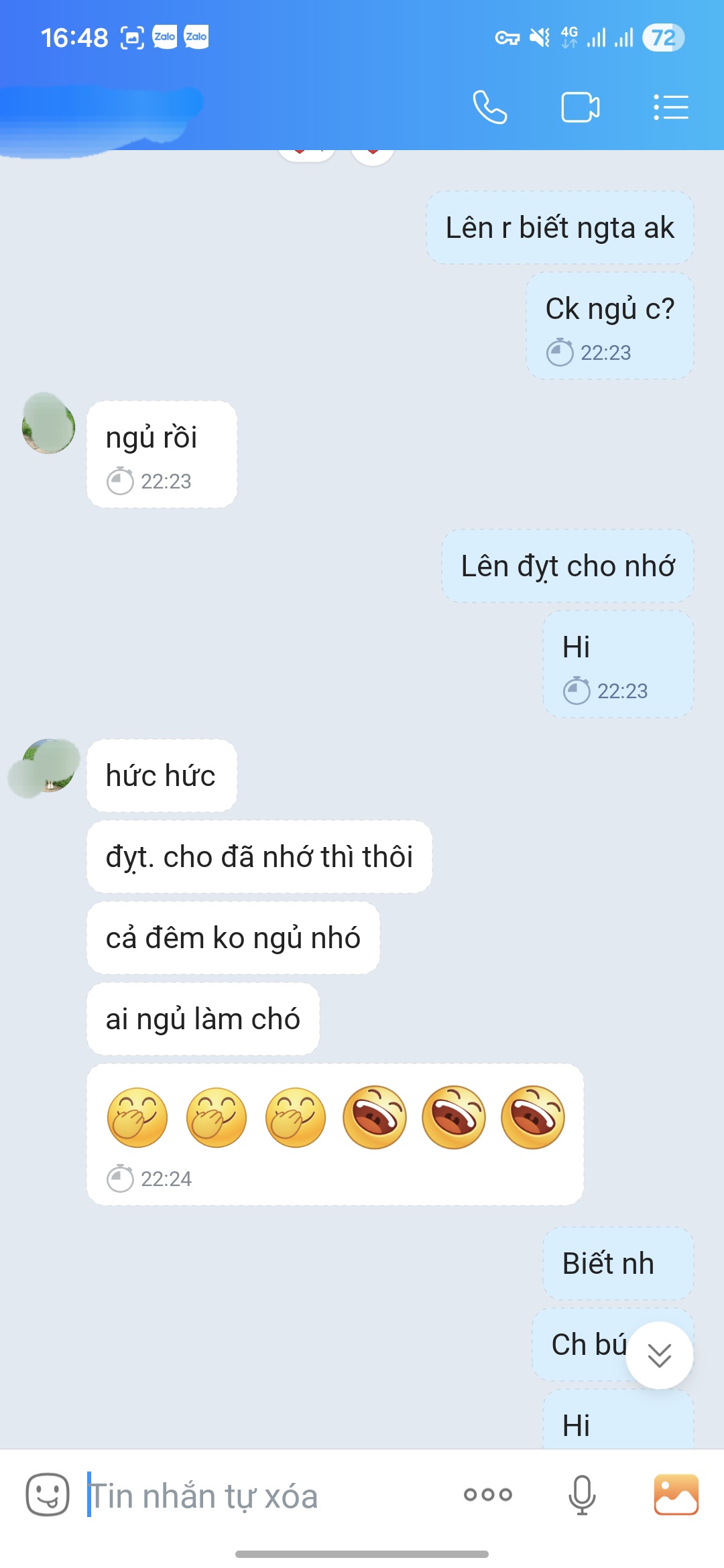Open more attachment options
This screenshot has height=1568, width=724.
(487, 1494)
